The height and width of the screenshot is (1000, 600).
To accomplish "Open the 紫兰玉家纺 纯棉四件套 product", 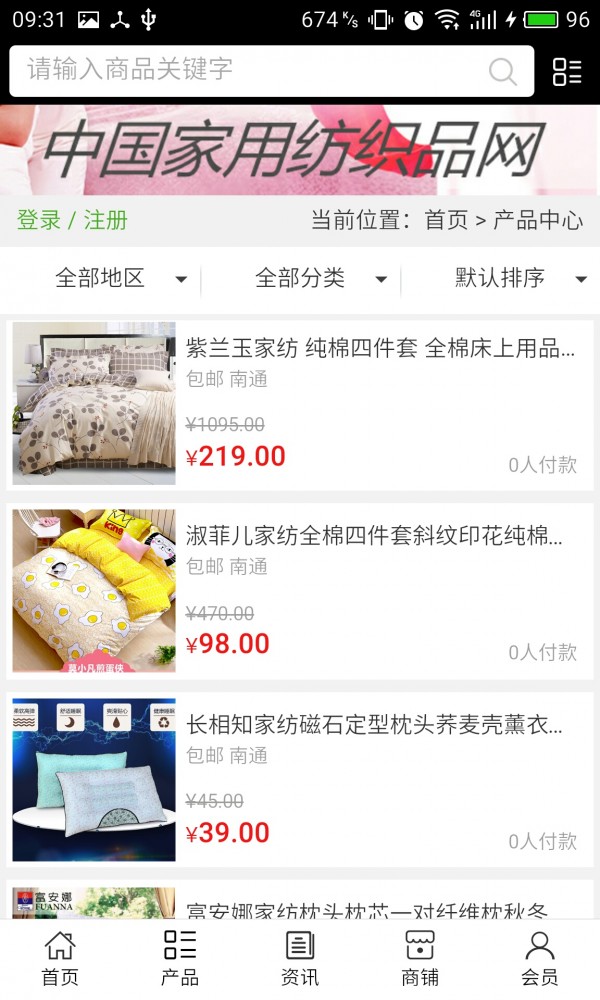I will pyautogui.click(x=380, y=349).
